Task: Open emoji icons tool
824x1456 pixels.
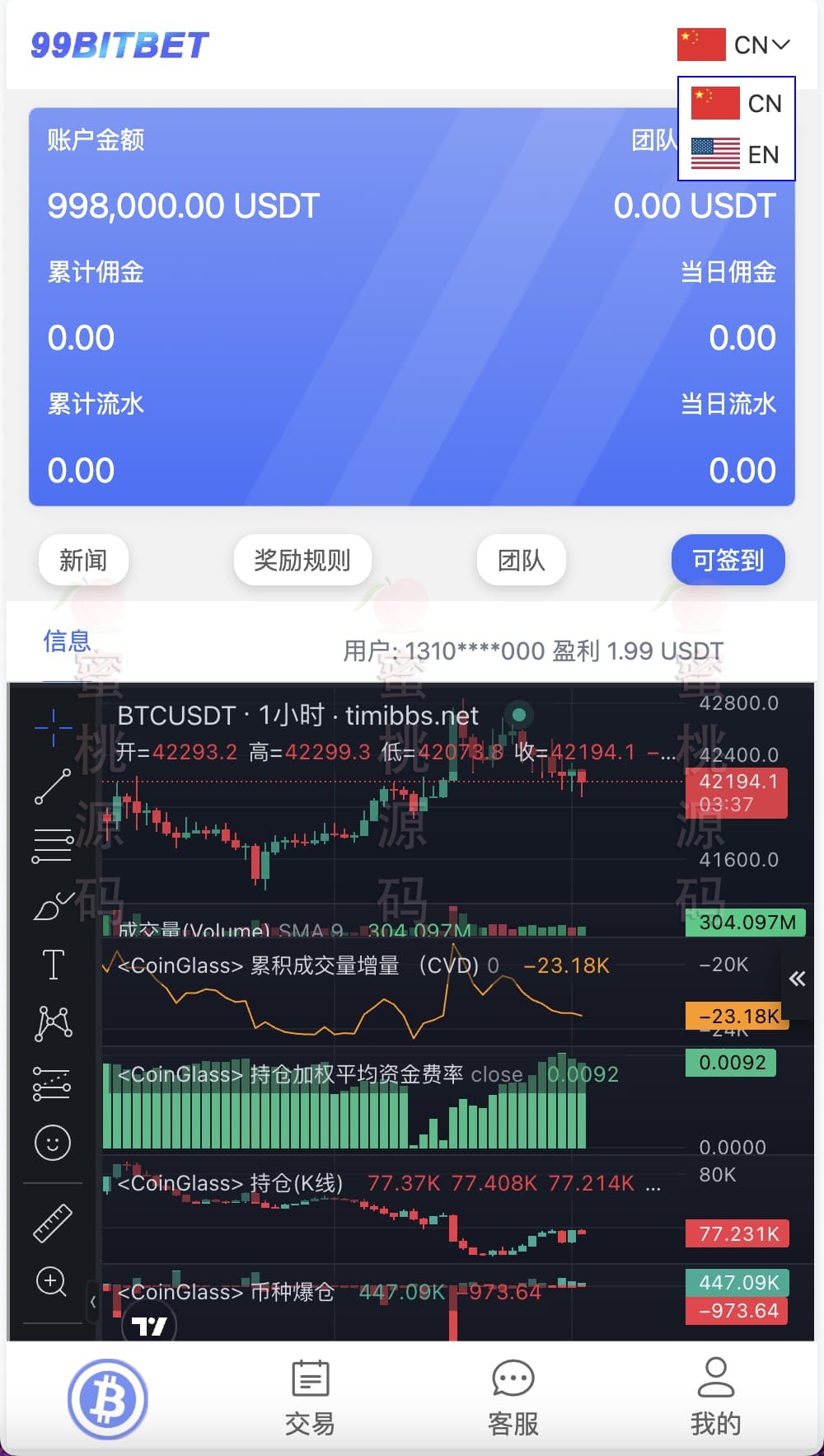Action: coord(53,1143)
